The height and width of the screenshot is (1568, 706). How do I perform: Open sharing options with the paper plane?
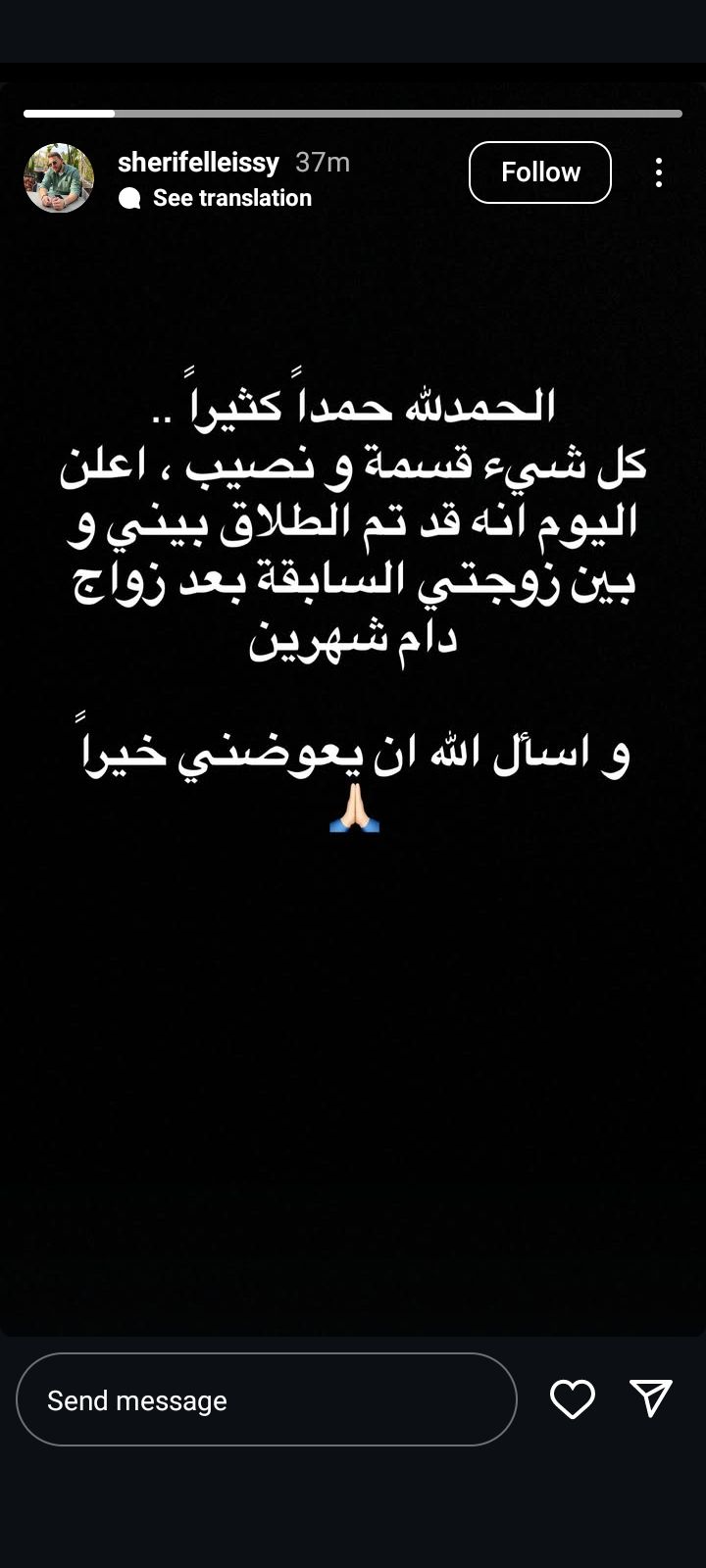coord(650,1399)
